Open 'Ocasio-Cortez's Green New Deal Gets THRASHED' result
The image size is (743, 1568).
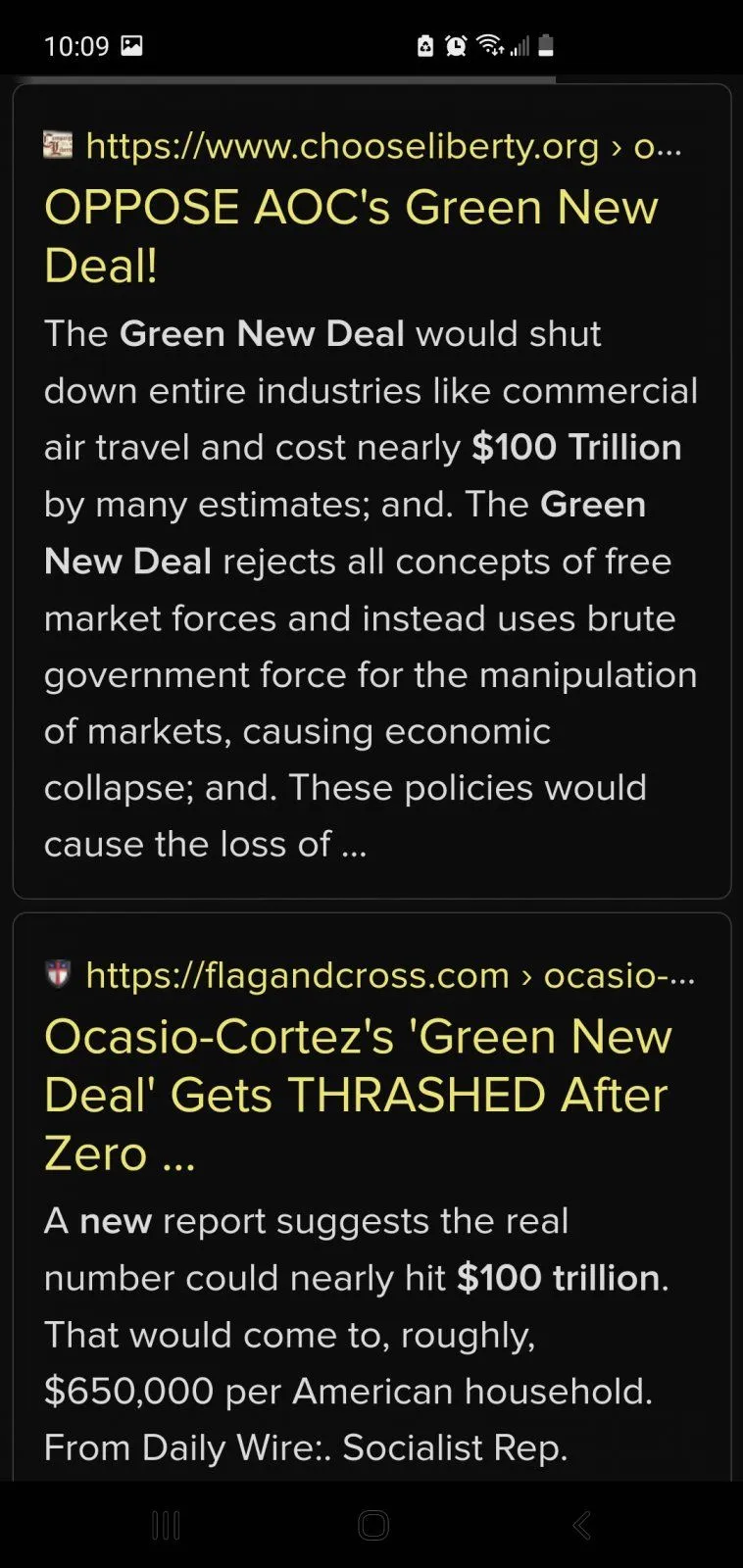pos(358,1094)
